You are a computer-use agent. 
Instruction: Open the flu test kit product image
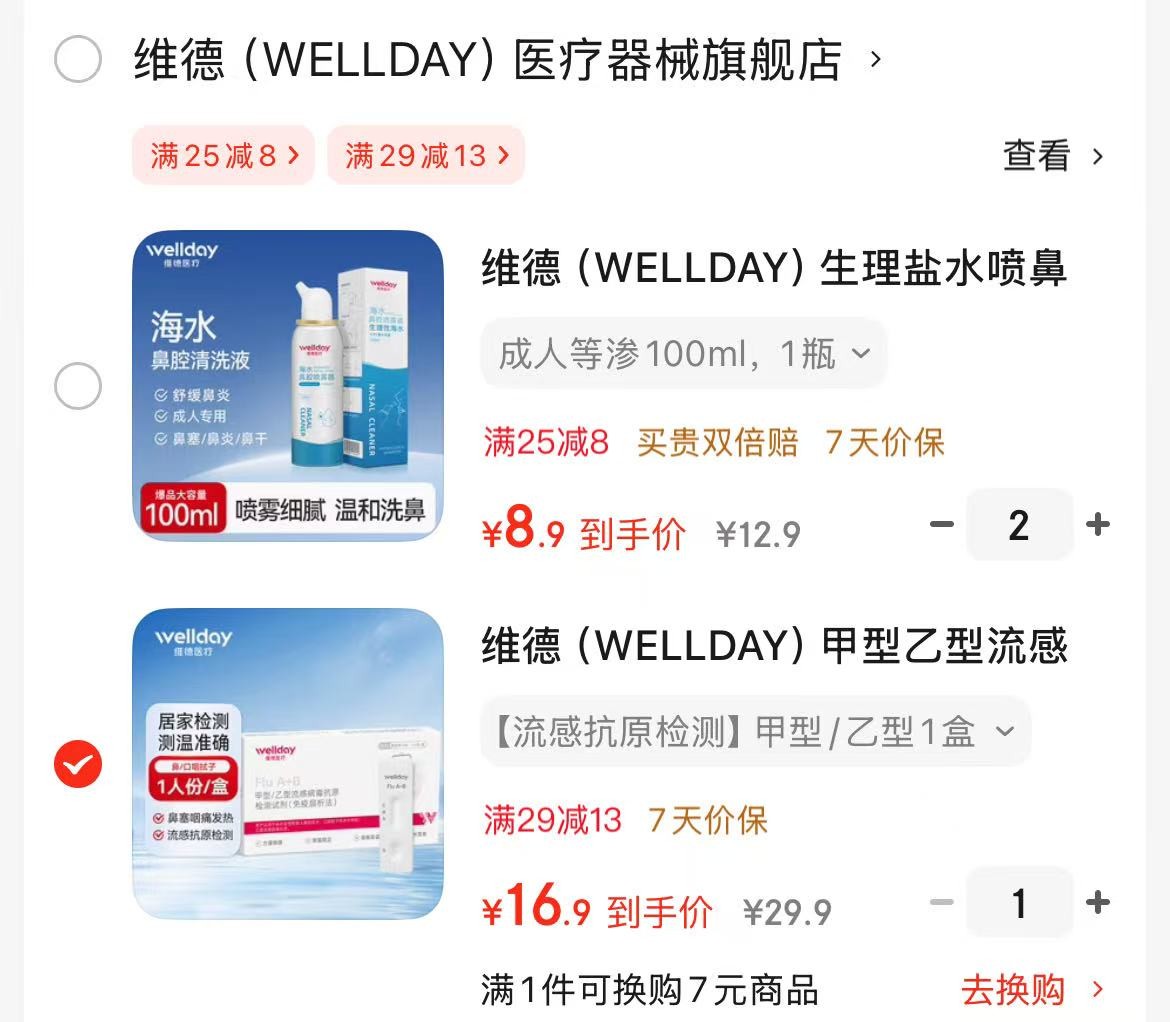coord(288,765)
